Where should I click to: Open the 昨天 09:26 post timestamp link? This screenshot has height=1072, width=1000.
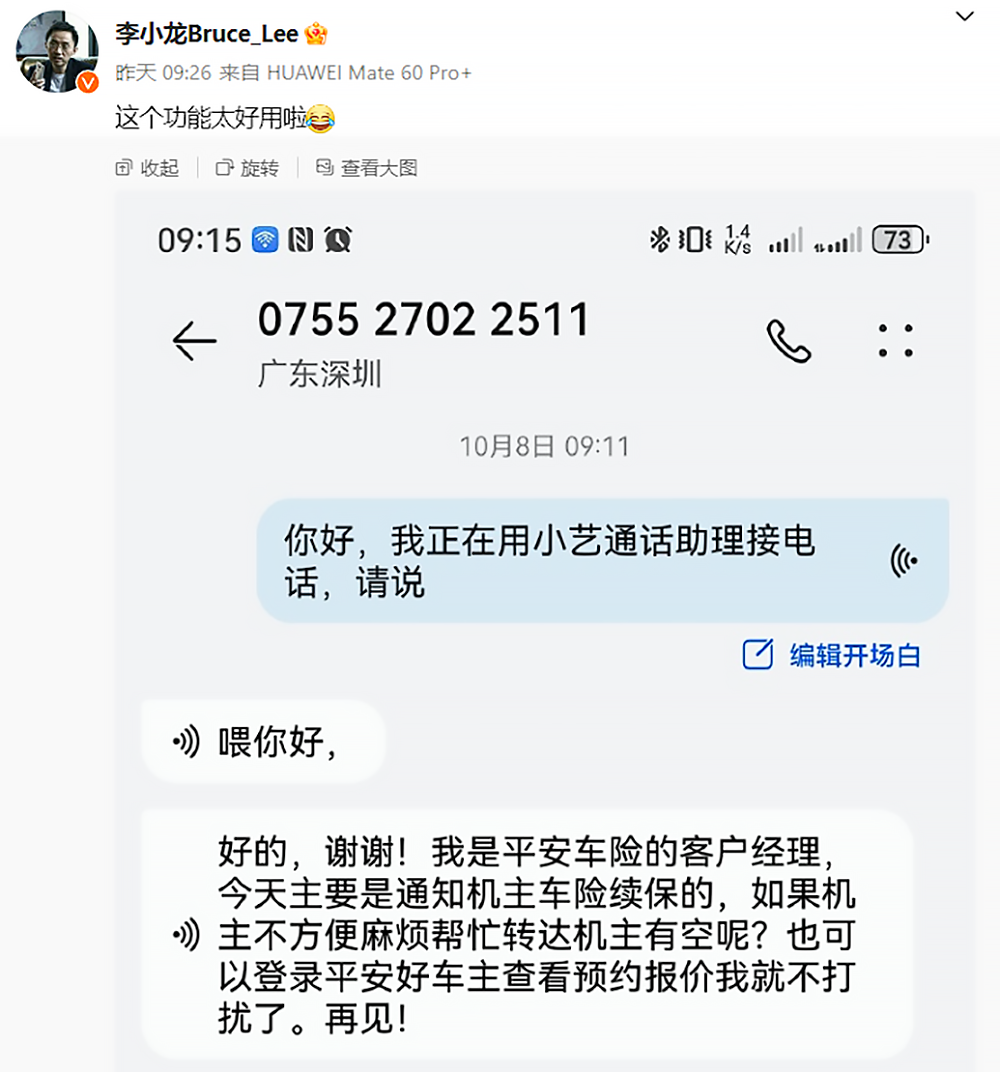(x=163, y=73)
